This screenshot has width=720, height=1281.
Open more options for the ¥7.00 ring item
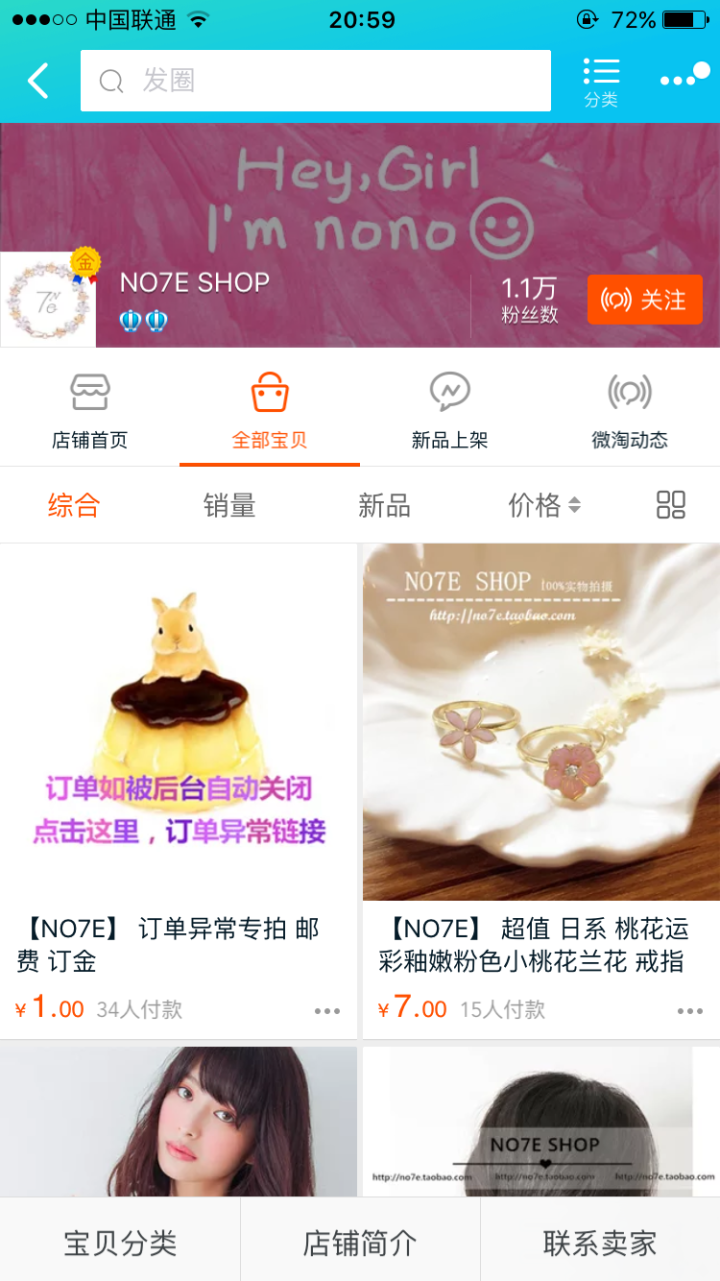pos(689,1011)
